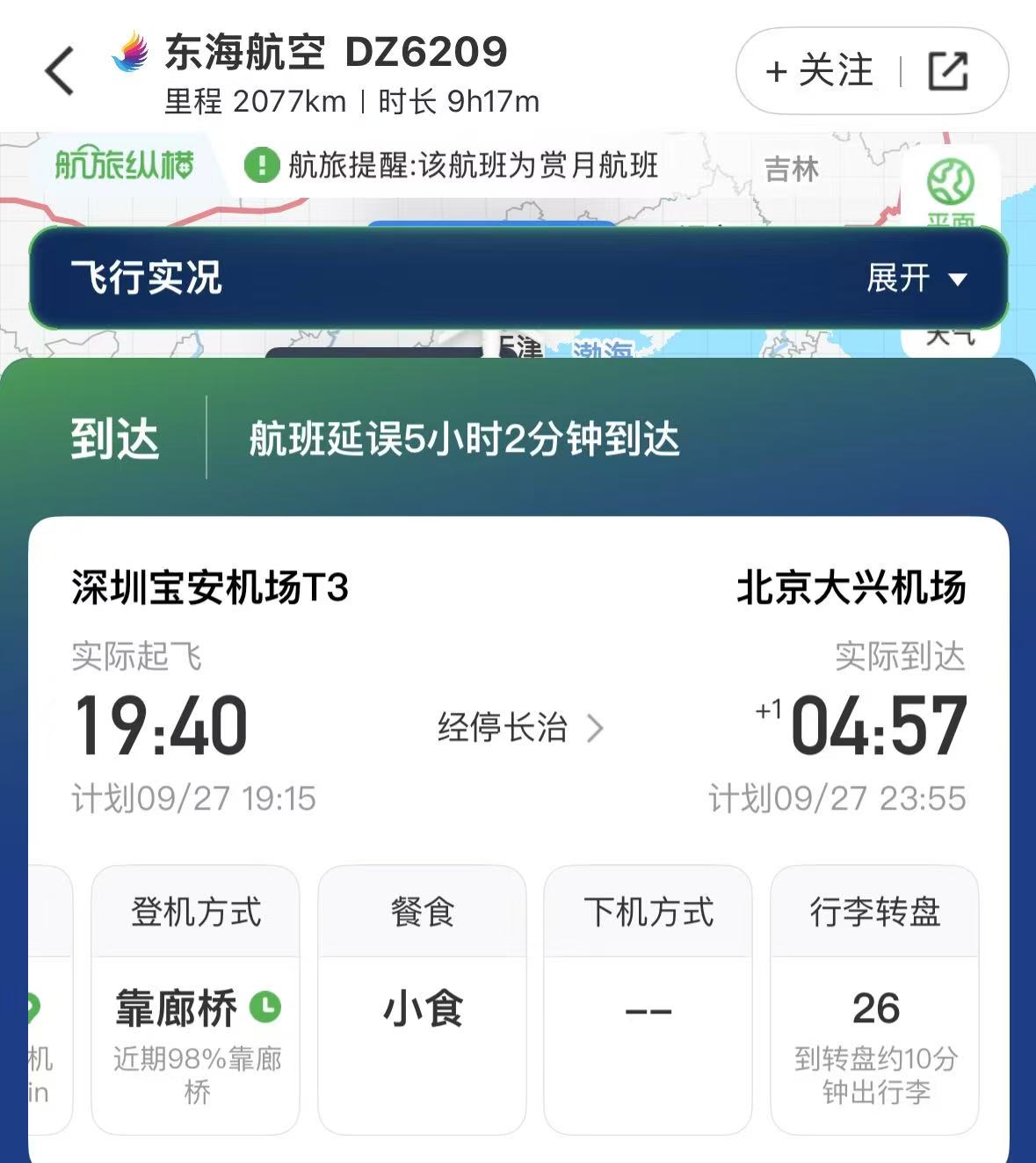Open the 经停长治 stopover details
Screen dimensions: 1036x1163
point(520,728)
